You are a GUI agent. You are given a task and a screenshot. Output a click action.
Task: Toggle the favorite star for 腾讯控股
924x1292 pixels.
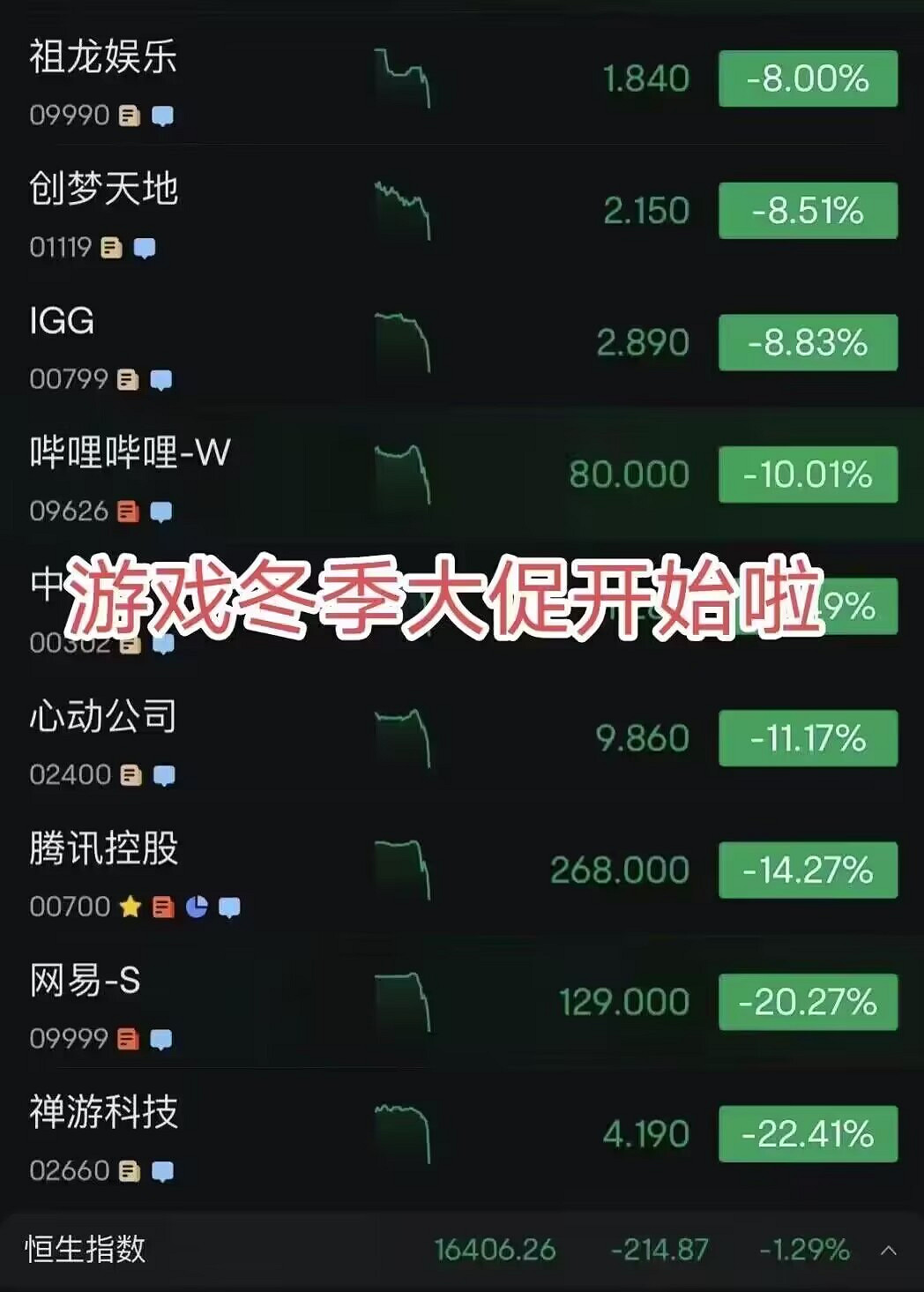pos(130,905)
